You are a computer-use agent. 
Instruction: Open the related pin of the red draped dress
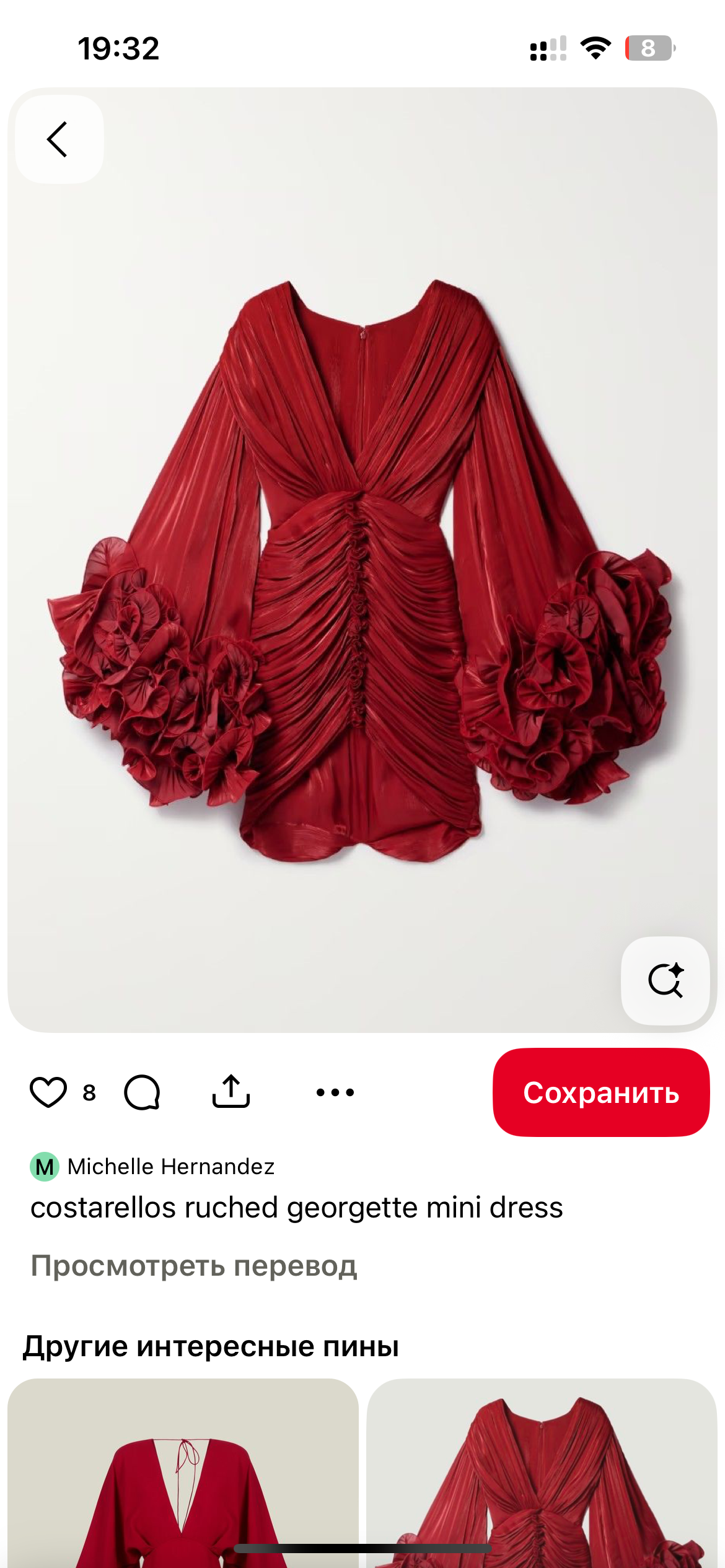pos(542,1473)
